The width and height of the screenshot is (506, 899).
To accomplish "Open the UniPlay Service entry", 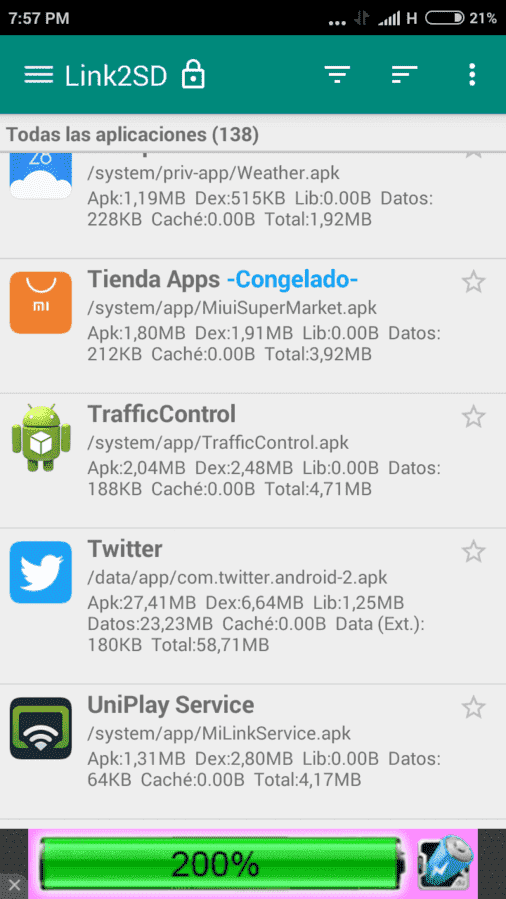I will pyautogui.click(x=253, y=752).
